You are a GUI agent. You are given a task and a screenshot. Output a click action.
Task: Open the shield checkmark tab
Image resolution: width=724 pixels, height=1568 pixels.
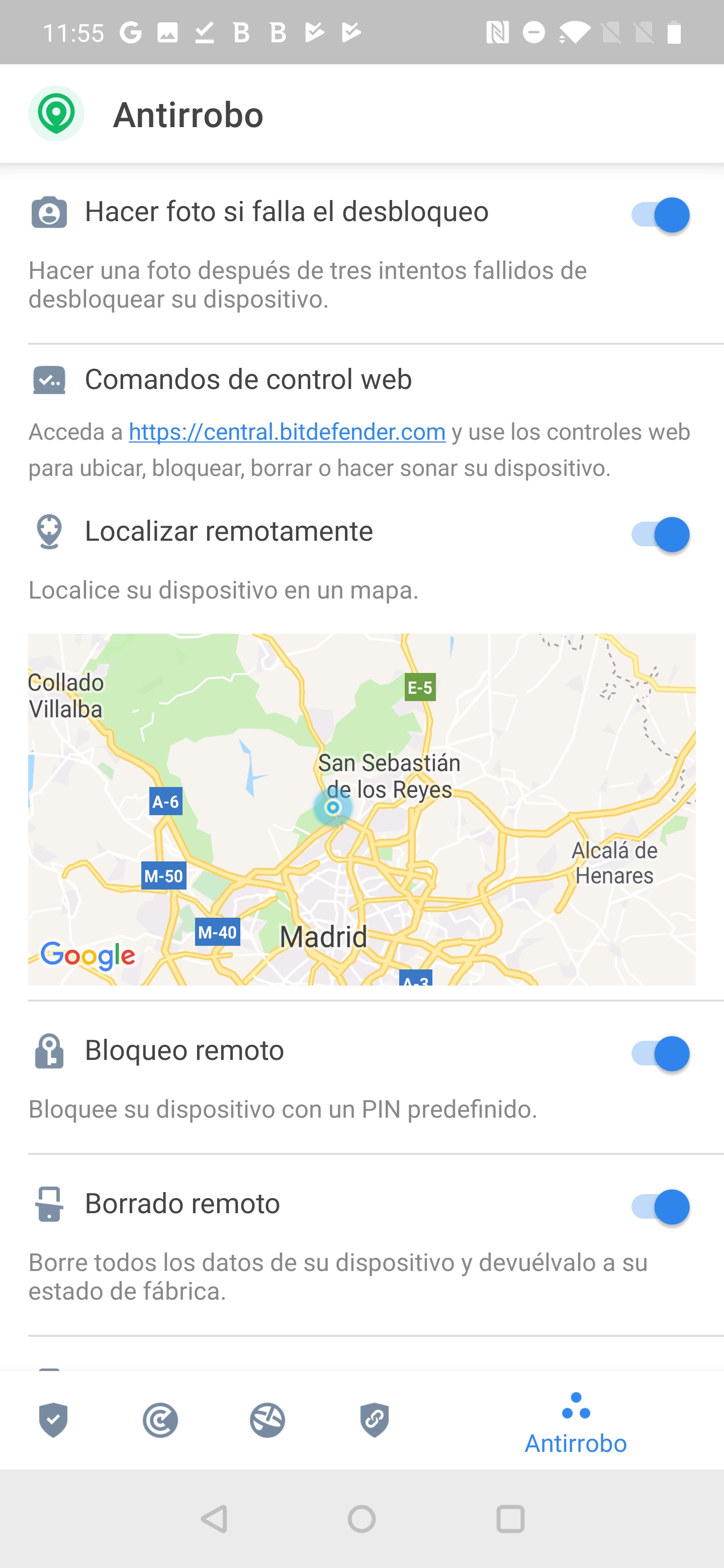[x=54, y=1420]
